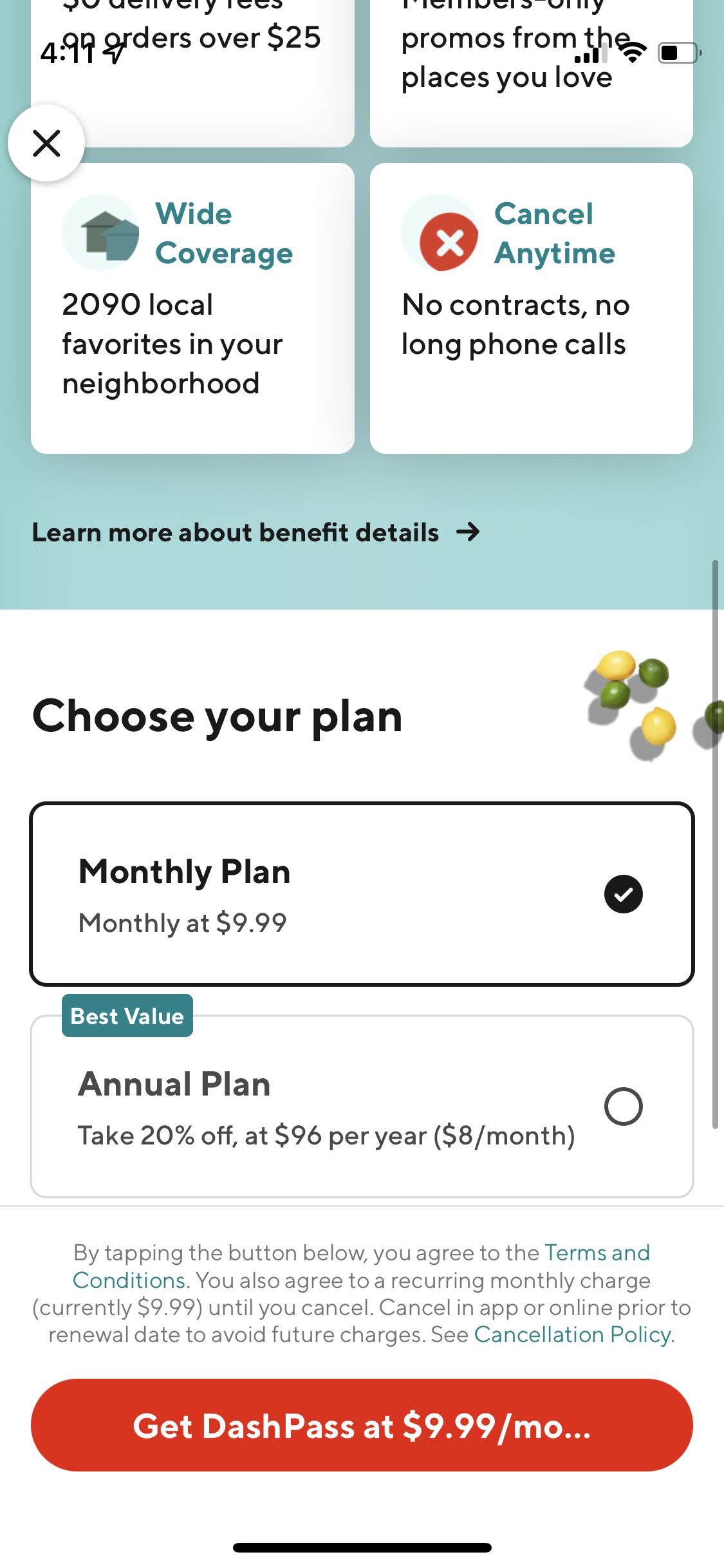Close the DashPass signup screen
724x1568 pixels.
(x=46, y=143)
